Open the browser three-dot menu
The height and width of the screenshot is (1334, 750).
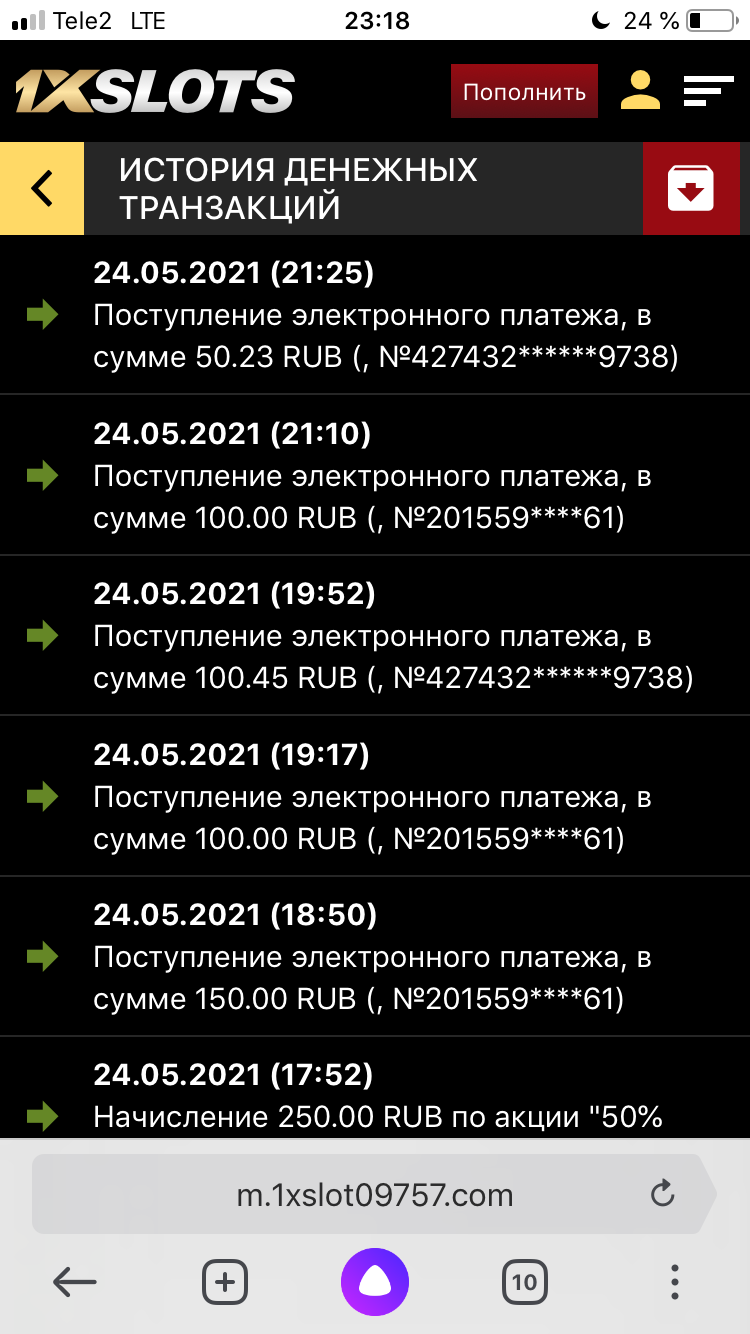675,1282
